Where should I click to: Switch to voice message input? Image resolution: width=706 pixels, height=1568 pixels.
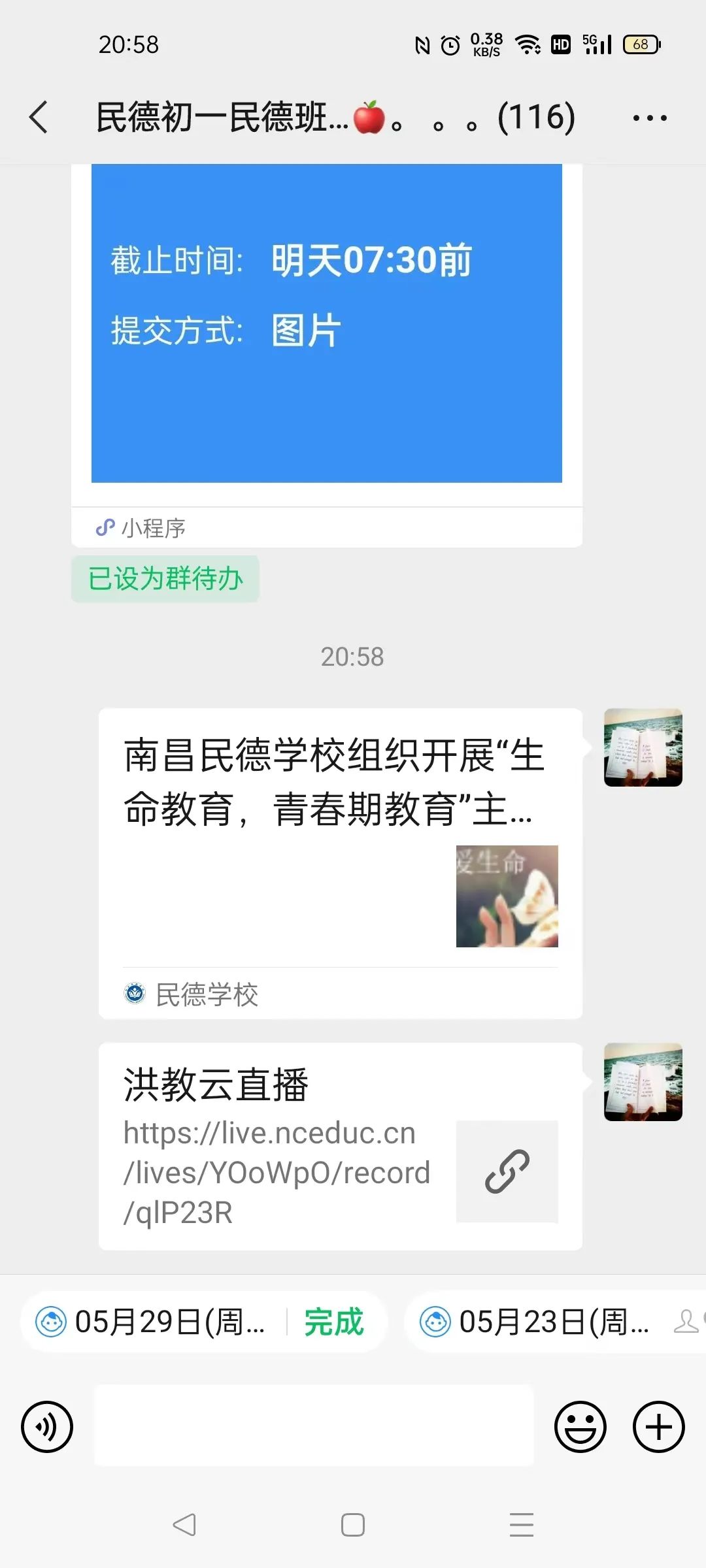coord(47,1427)
